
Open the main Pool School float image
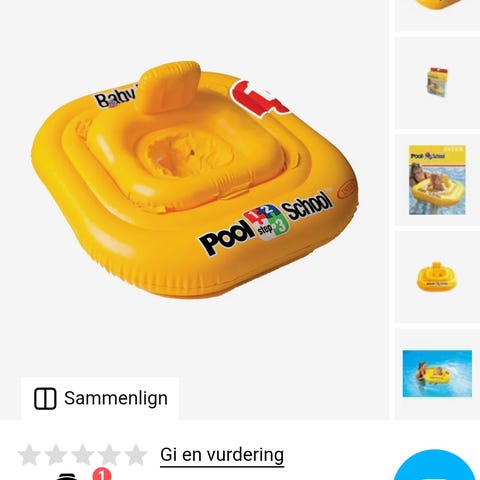point(195,180)
